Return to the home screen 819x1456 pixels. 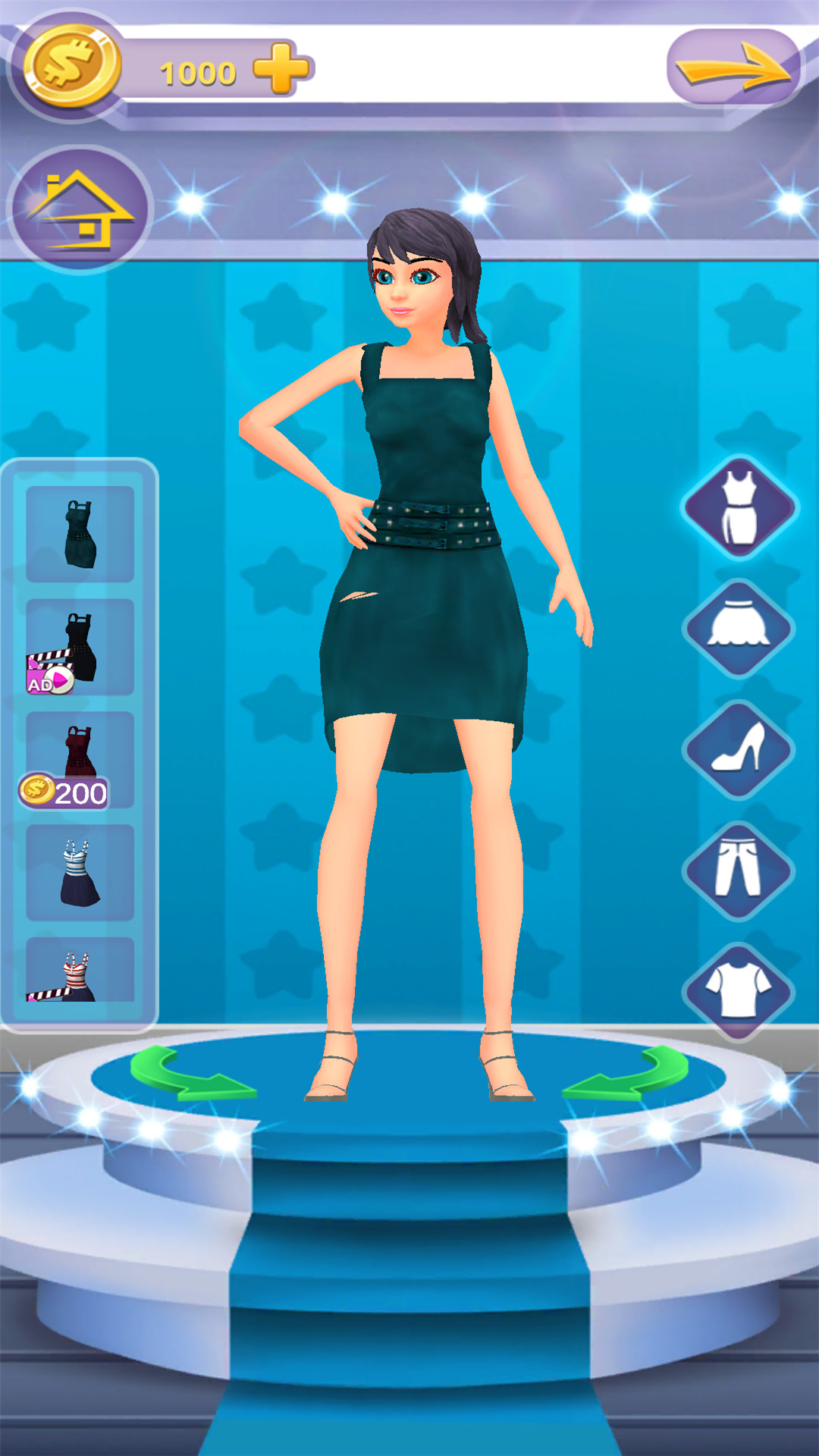(x=80, y=210)
